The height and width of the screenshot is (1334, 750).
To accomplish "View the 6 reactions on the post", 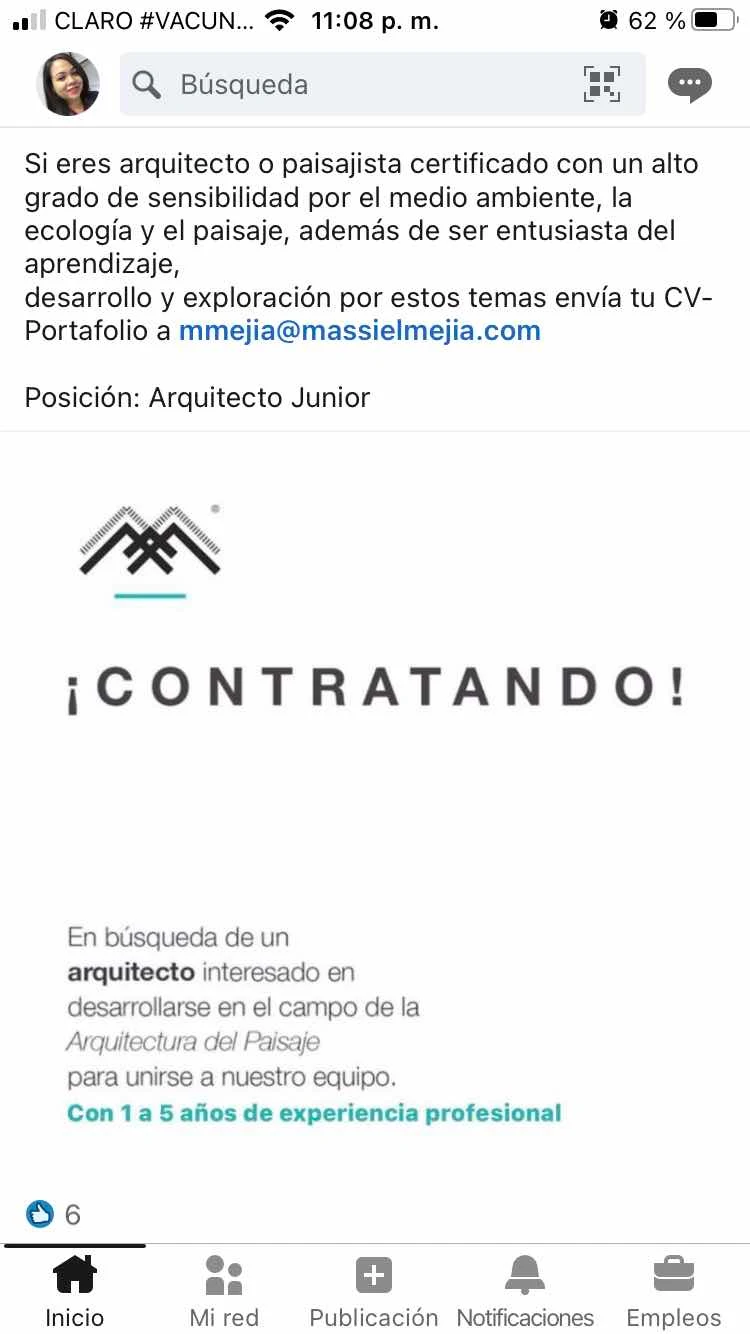I will tap(53, 1215).
